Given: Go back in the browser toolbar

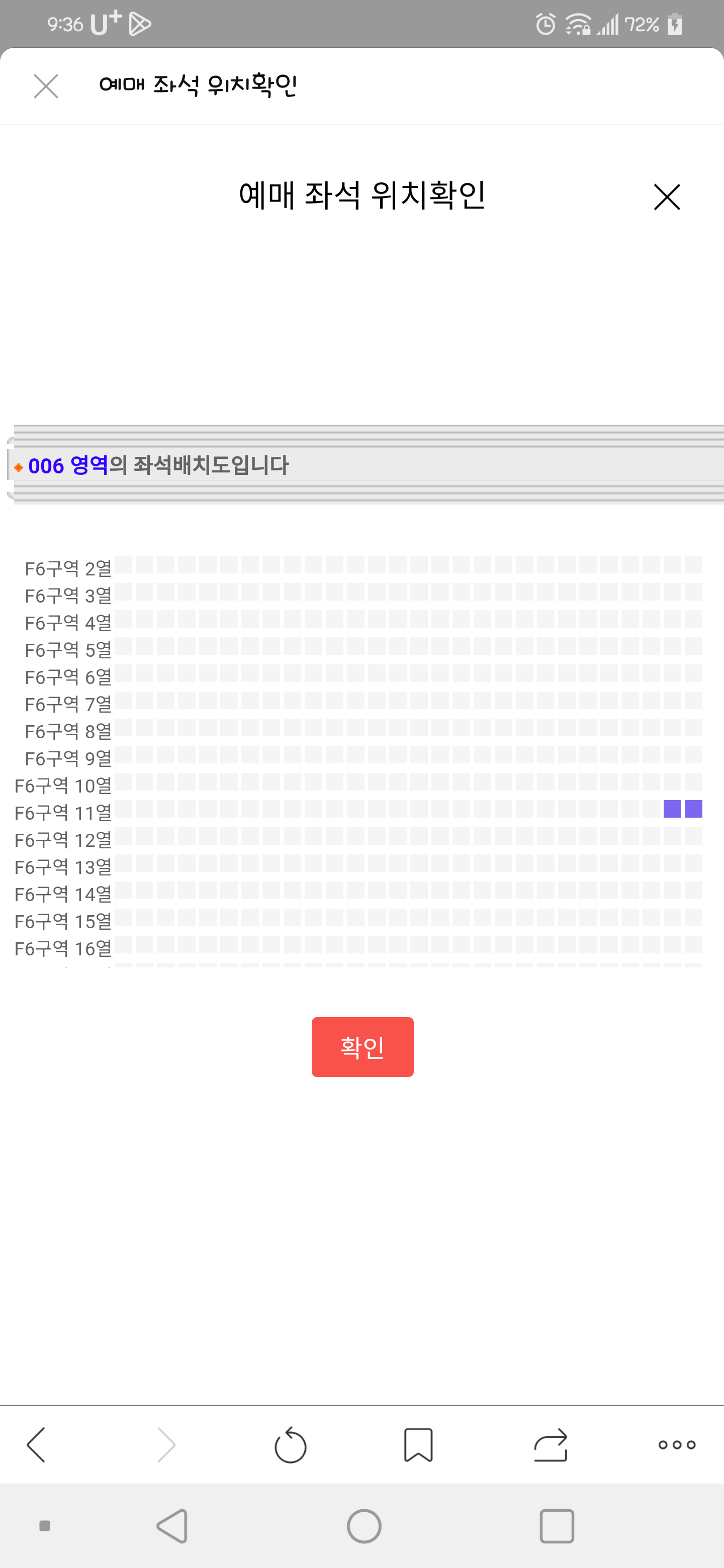Looking at the screenshot, I should click(x=36, y=1444).
